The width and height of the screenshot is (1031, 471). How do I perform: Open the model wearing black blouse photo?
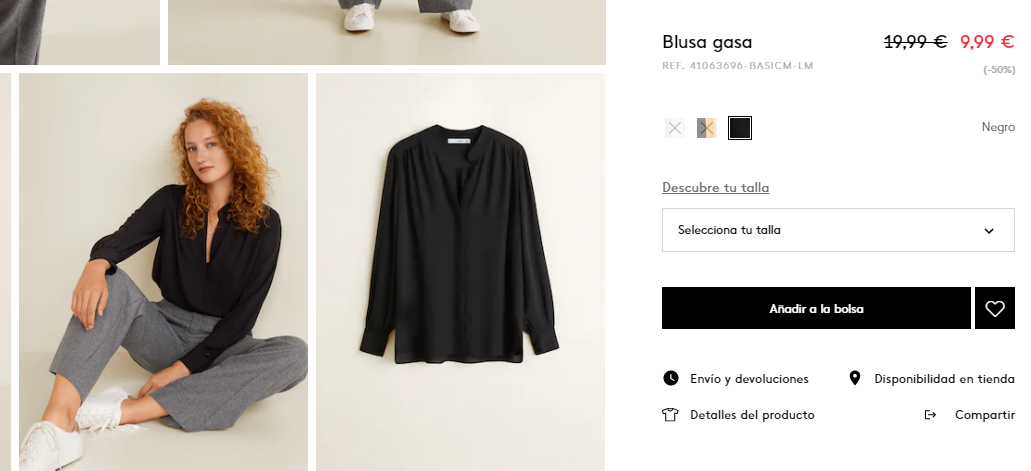click(163, 271)
